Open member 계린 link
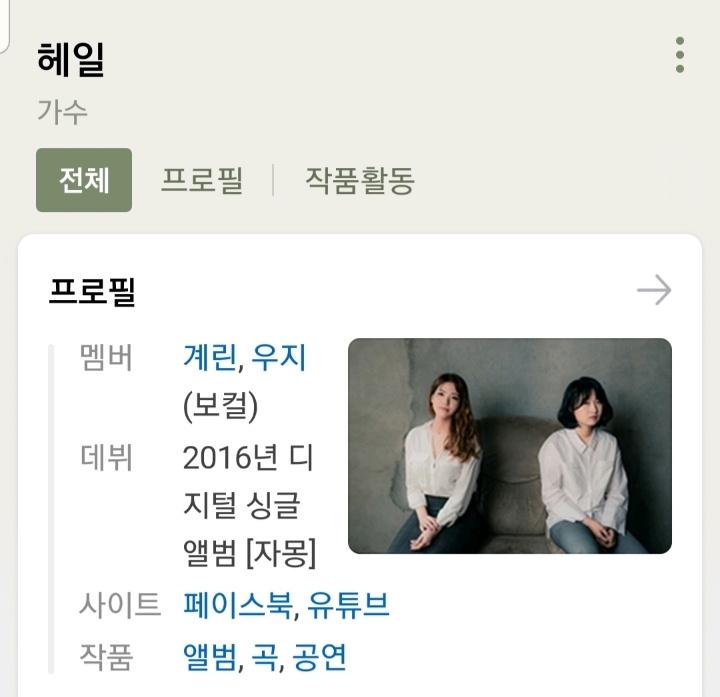Viewport: 720px width, 697px height. point(210,356)
